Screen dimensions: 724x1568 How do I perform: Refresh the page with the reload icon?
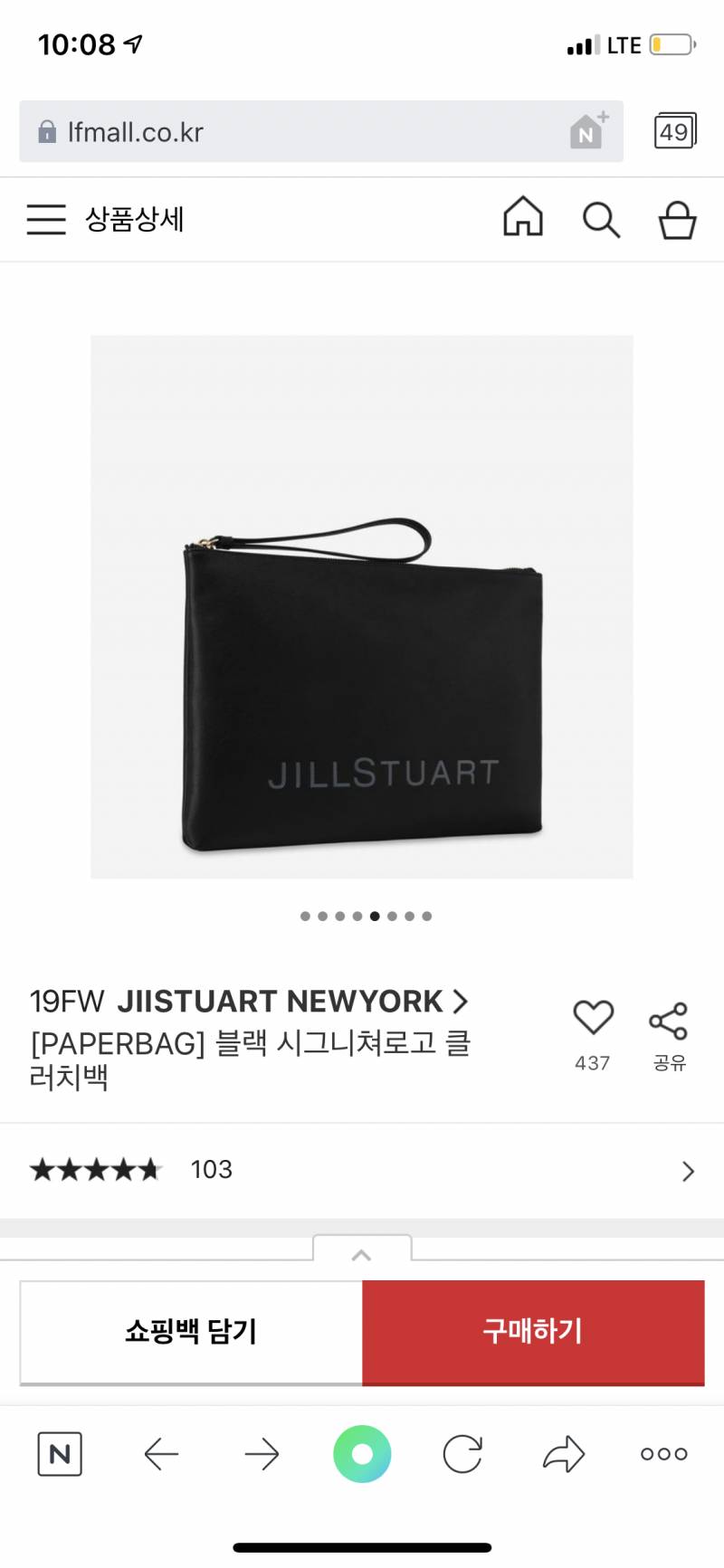[462, 1454]
